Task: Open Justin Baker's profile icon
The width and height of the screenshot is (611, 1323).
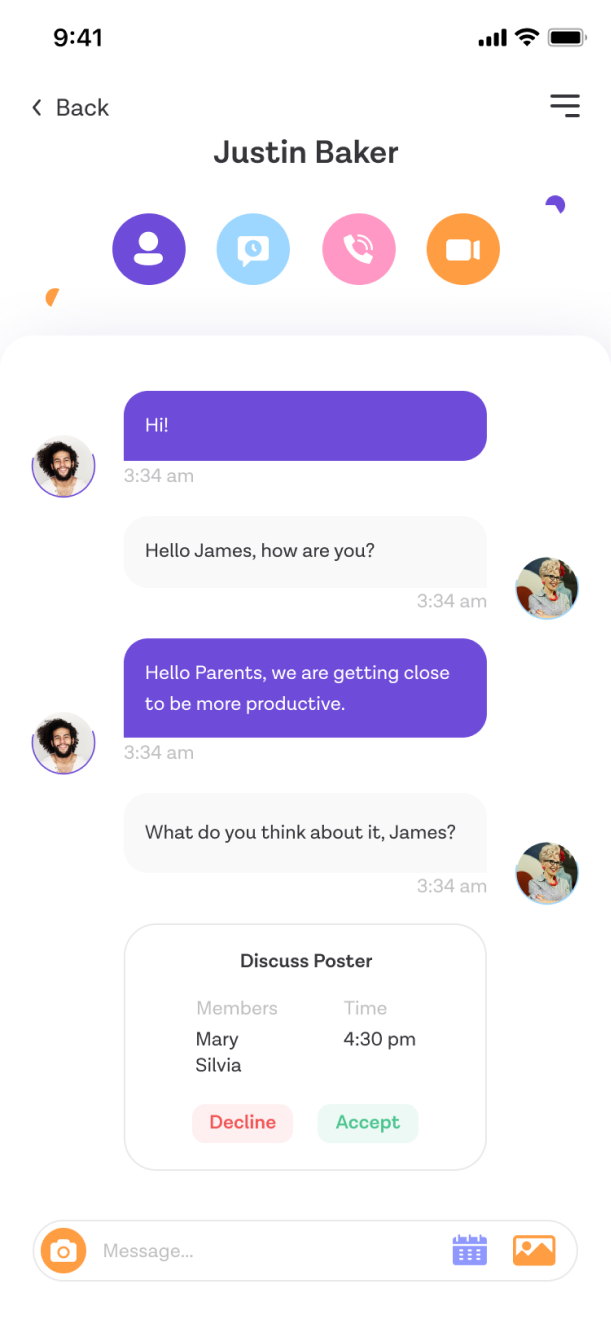Action: click(149, 248)
